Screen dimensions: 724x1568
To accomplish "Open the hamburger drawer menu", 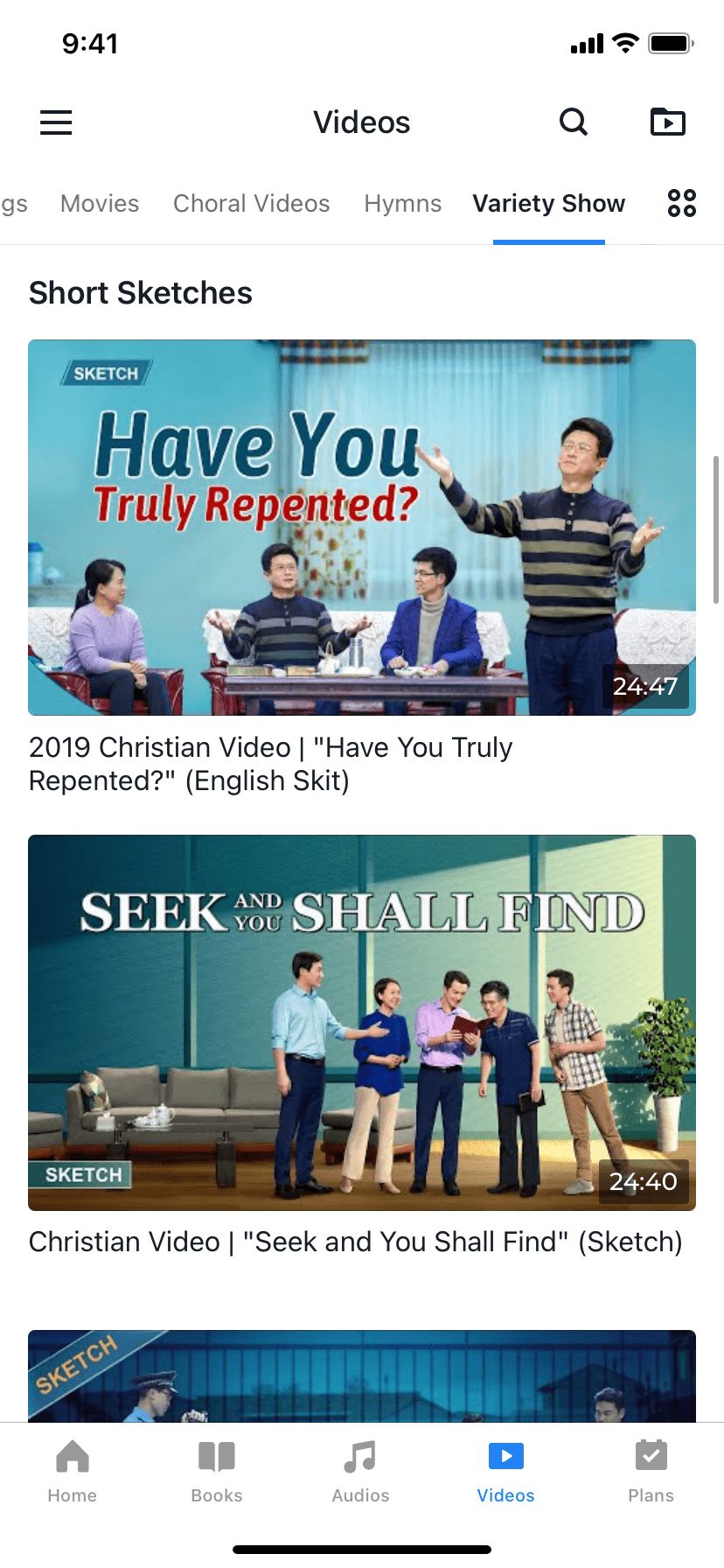I will tap(56, 122).
